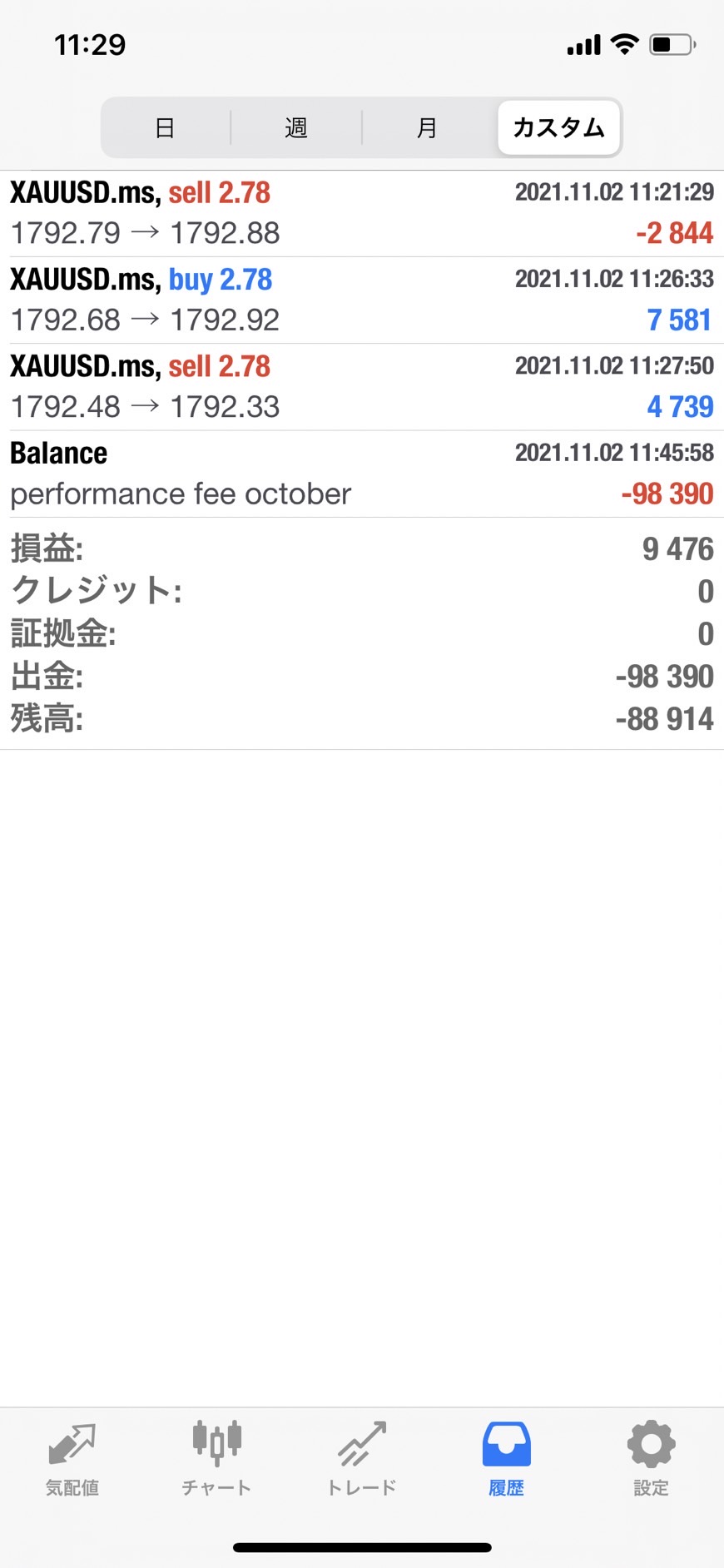Select the 週 period segment
The image size is (724, 1568).
(x=296, y=128)
